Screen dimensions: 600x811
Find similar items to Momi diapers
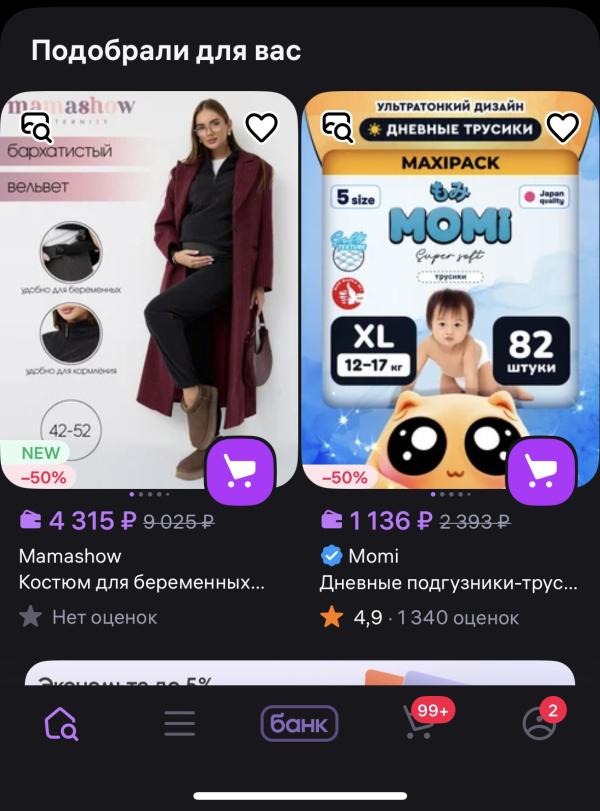(x=338, y=128)
